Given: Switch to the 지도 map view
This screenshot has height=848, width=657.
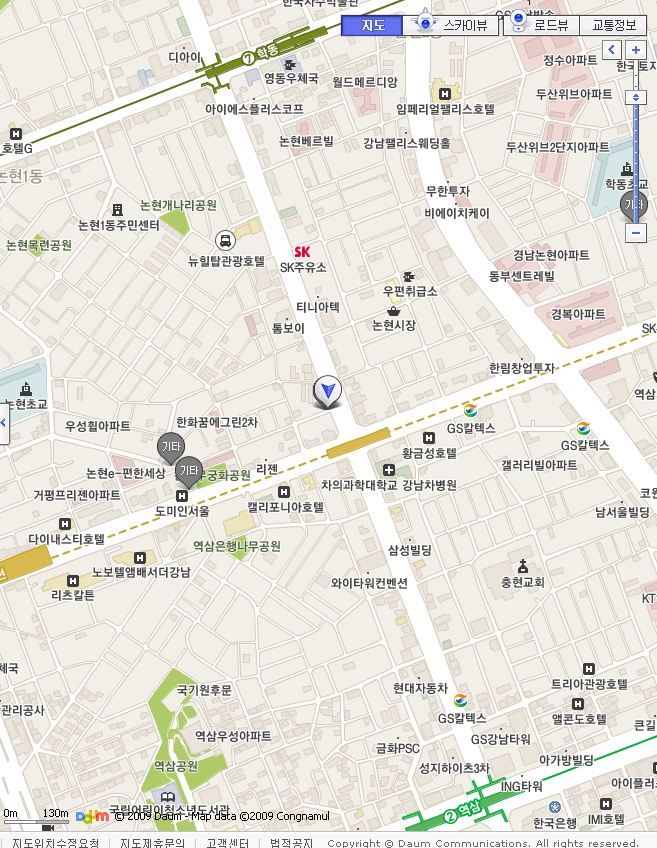Looking at the screenshot, I should pos(372,25).
